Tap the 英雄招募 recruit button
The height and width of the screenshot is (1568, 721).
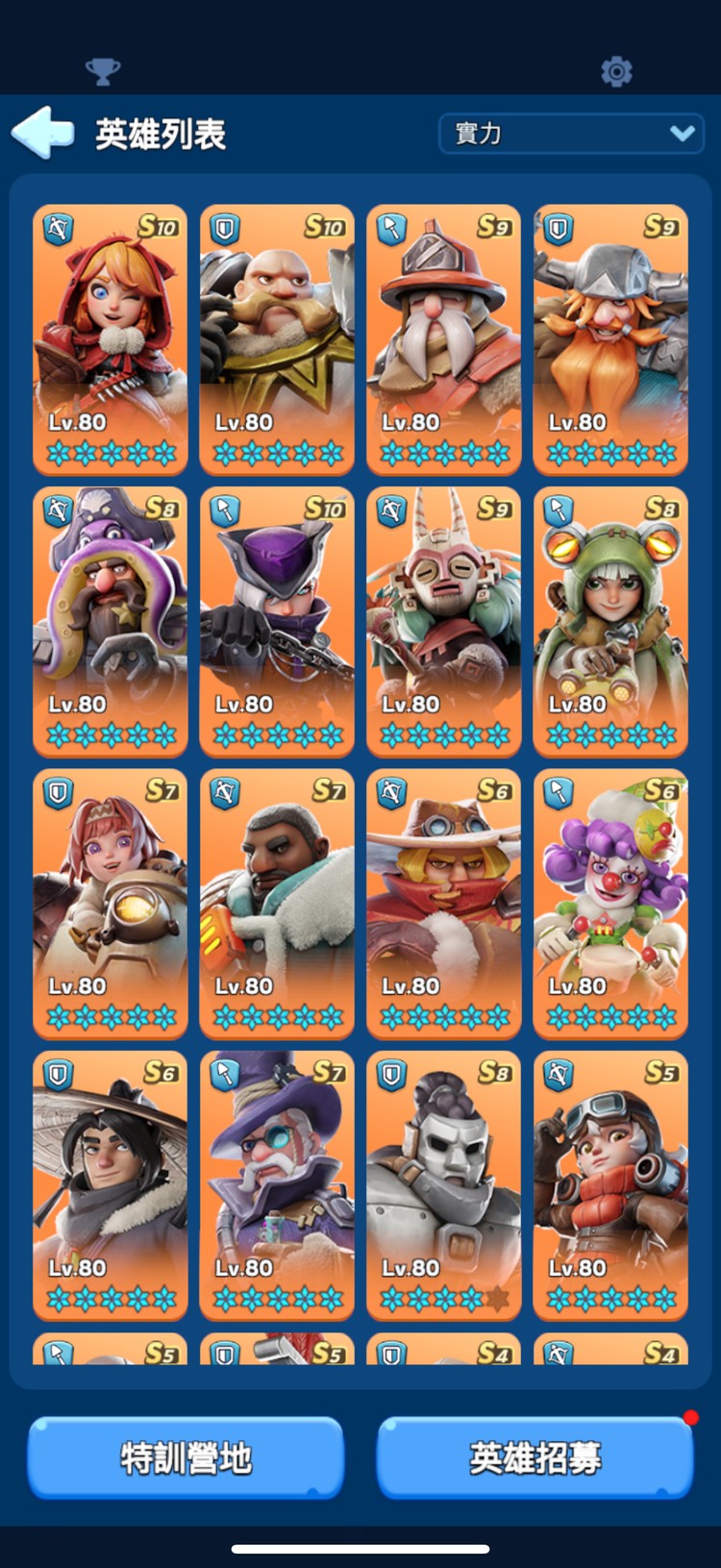click(535, 1457)
